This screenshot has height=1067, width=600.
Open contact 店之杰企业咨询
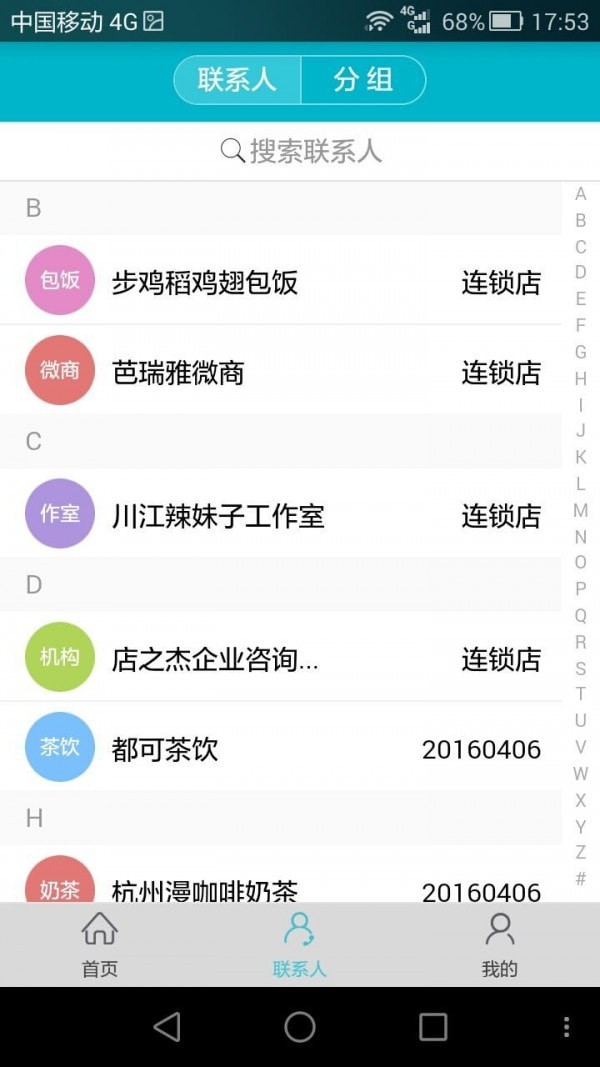tap(280, 659)
